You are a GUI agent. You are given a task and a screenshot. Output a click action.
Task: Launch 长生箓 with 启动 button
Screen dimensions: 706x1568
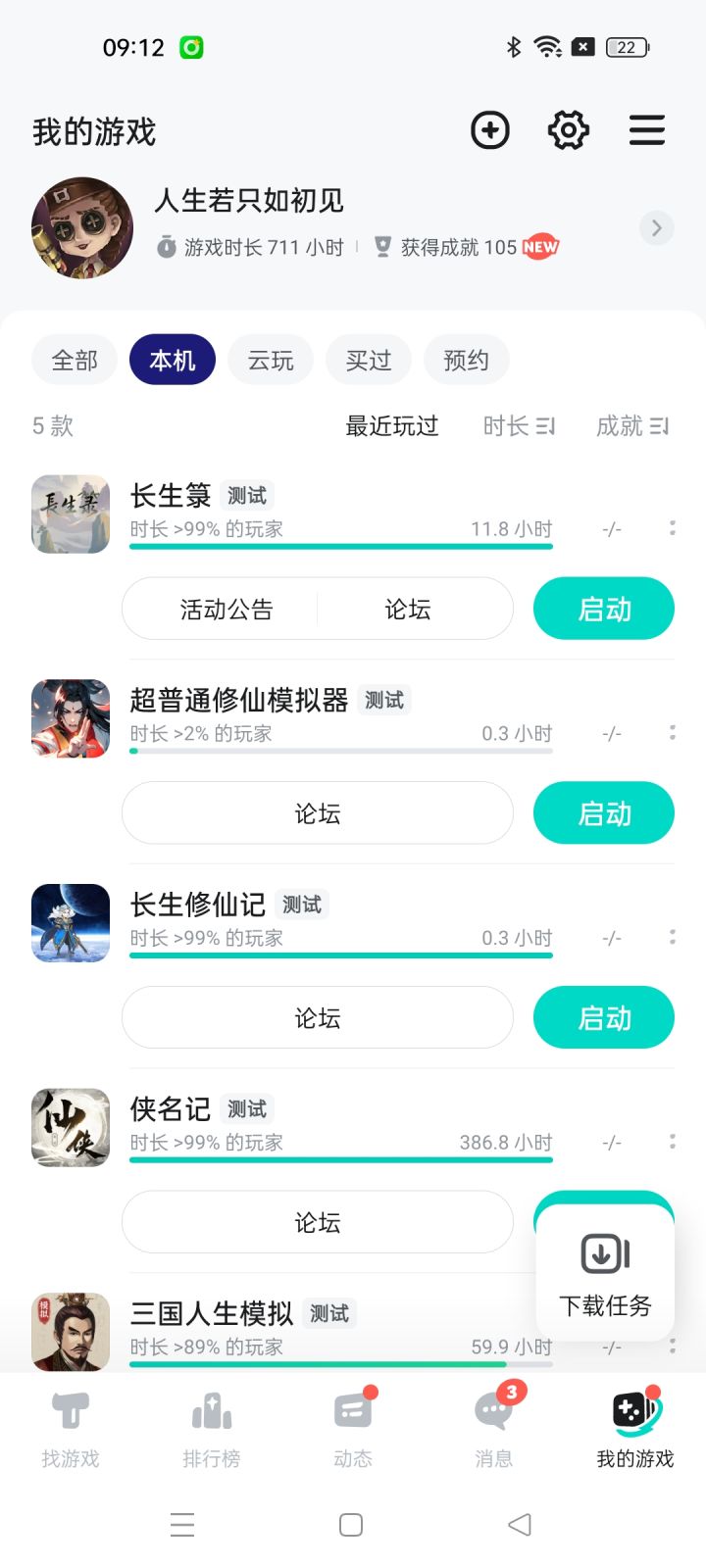[x=604, y=609]
